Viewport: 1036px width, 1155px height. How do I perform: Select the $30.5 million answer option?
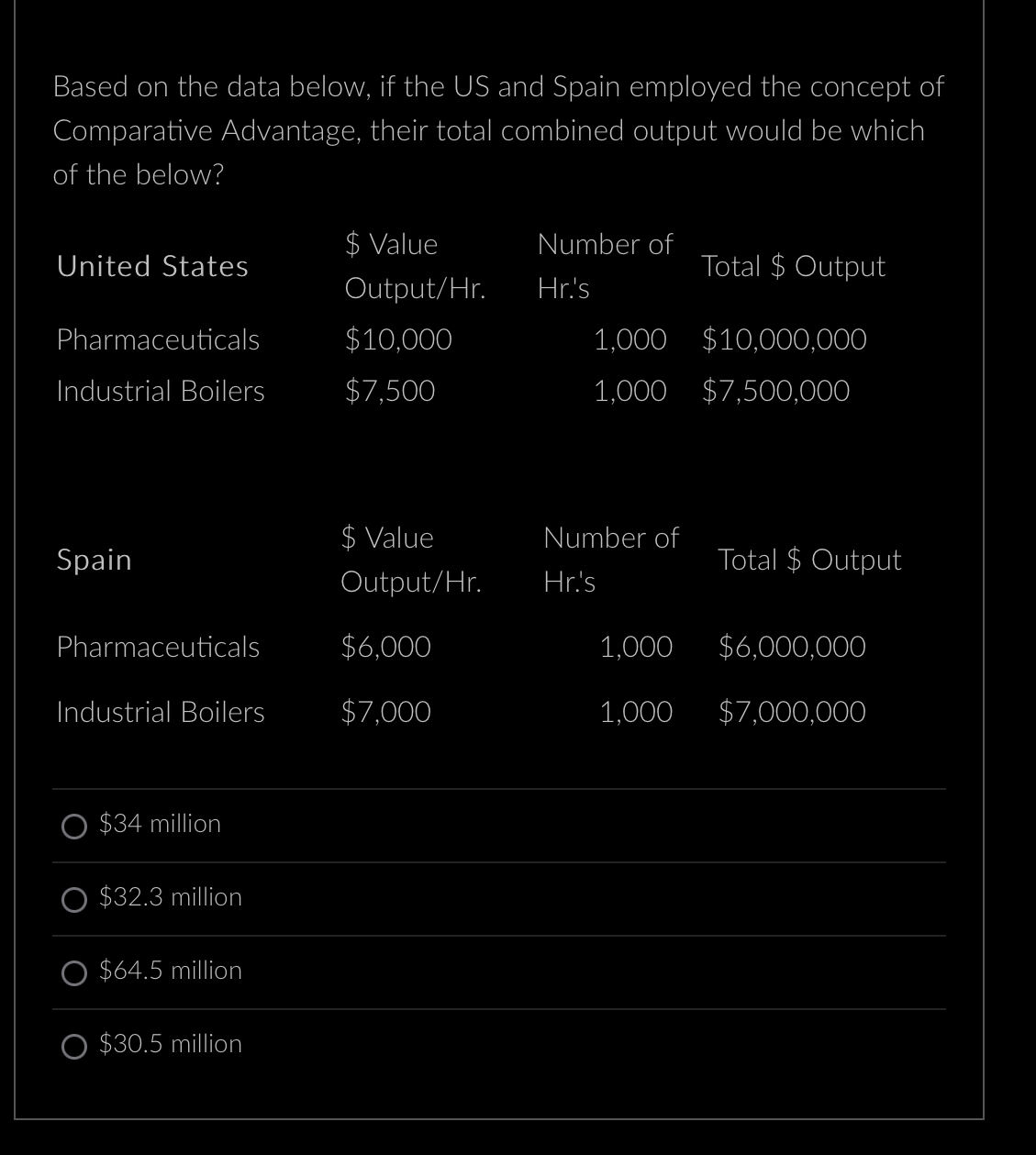click(74, 1046)
